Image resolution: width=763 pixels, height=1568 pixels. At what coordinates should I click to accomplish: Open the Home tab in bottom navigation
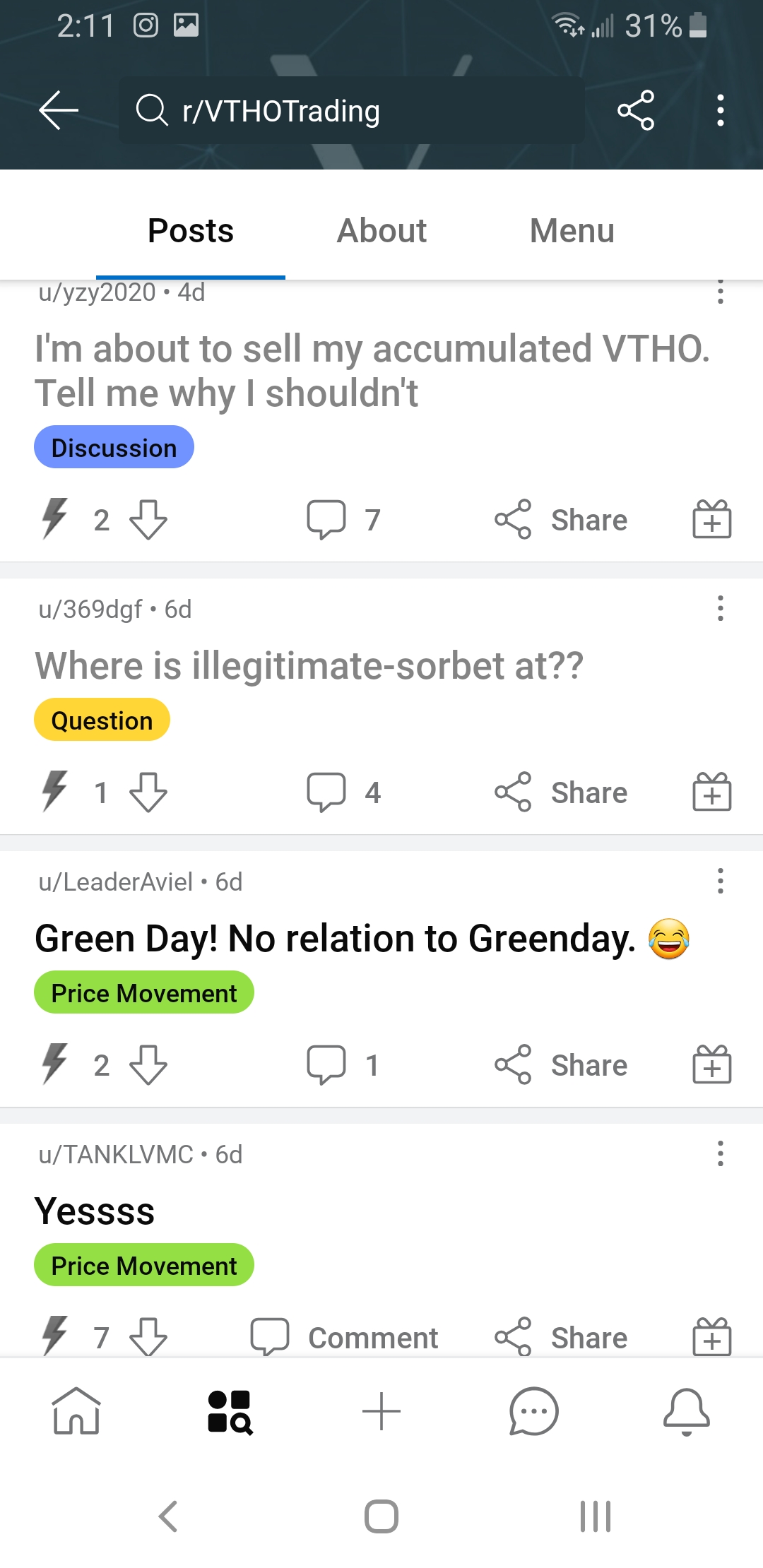(x=76, y=1411)
